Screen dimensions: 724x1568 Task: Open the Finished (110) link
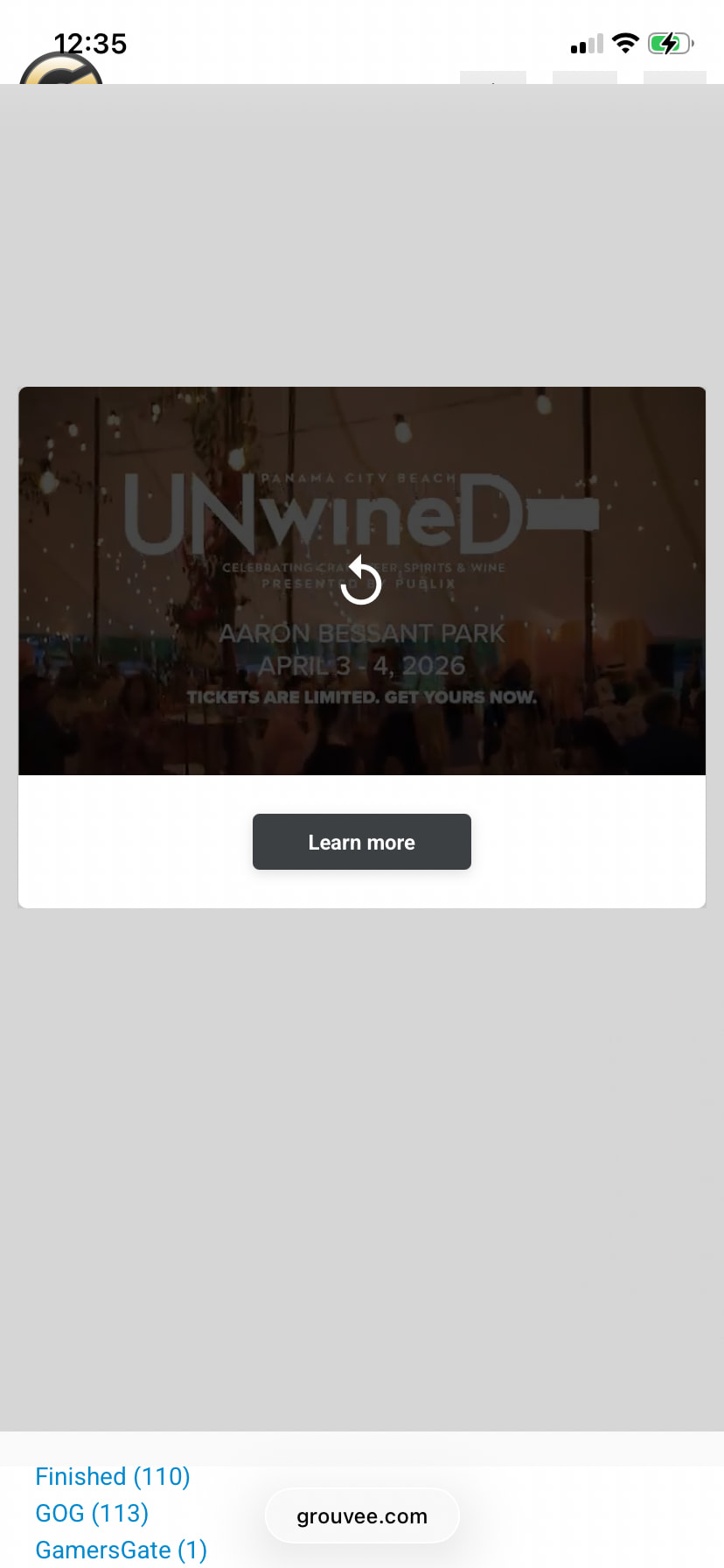tap(113, 1476)
